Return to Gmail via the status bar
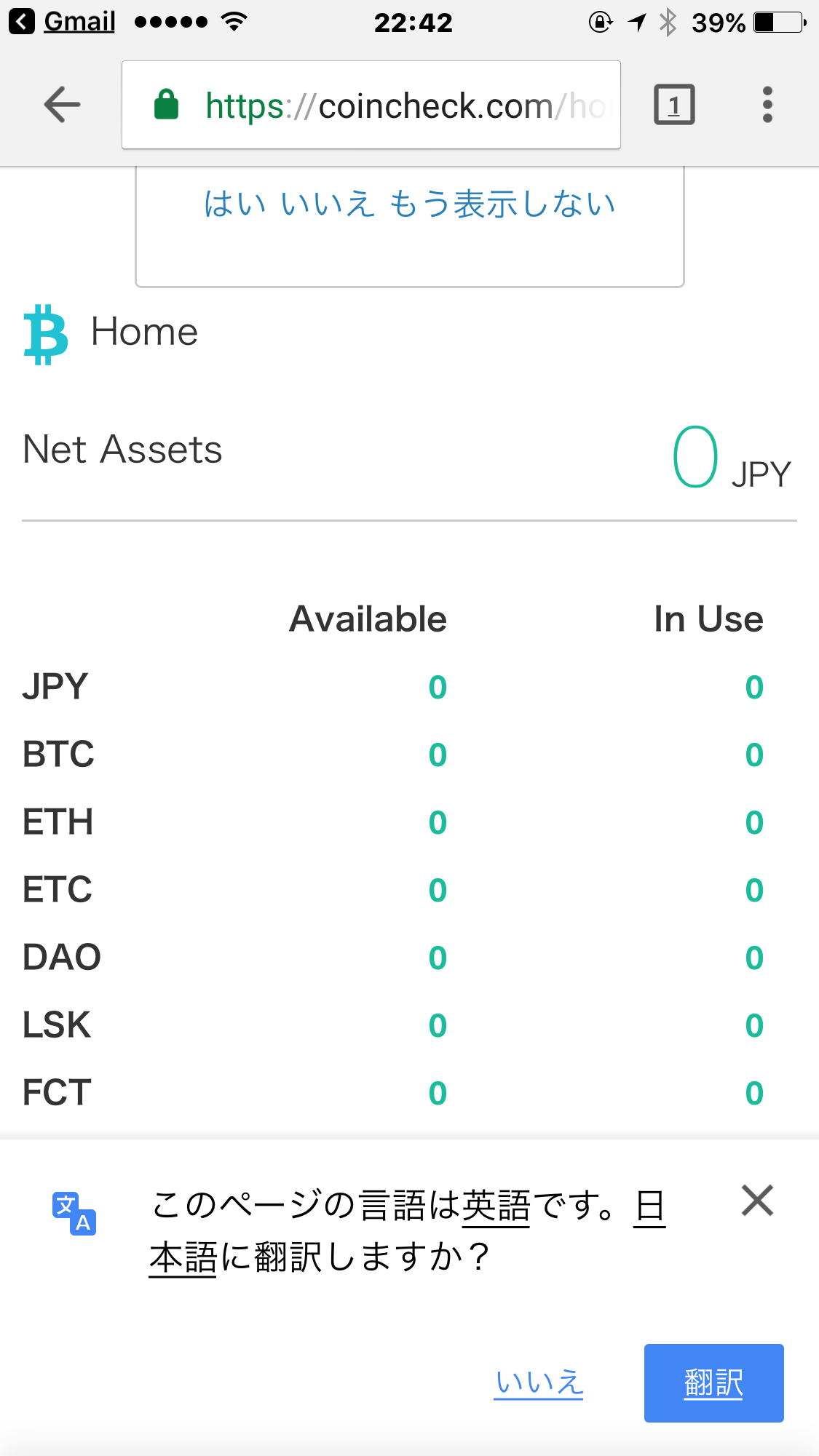 coord(63,22)
